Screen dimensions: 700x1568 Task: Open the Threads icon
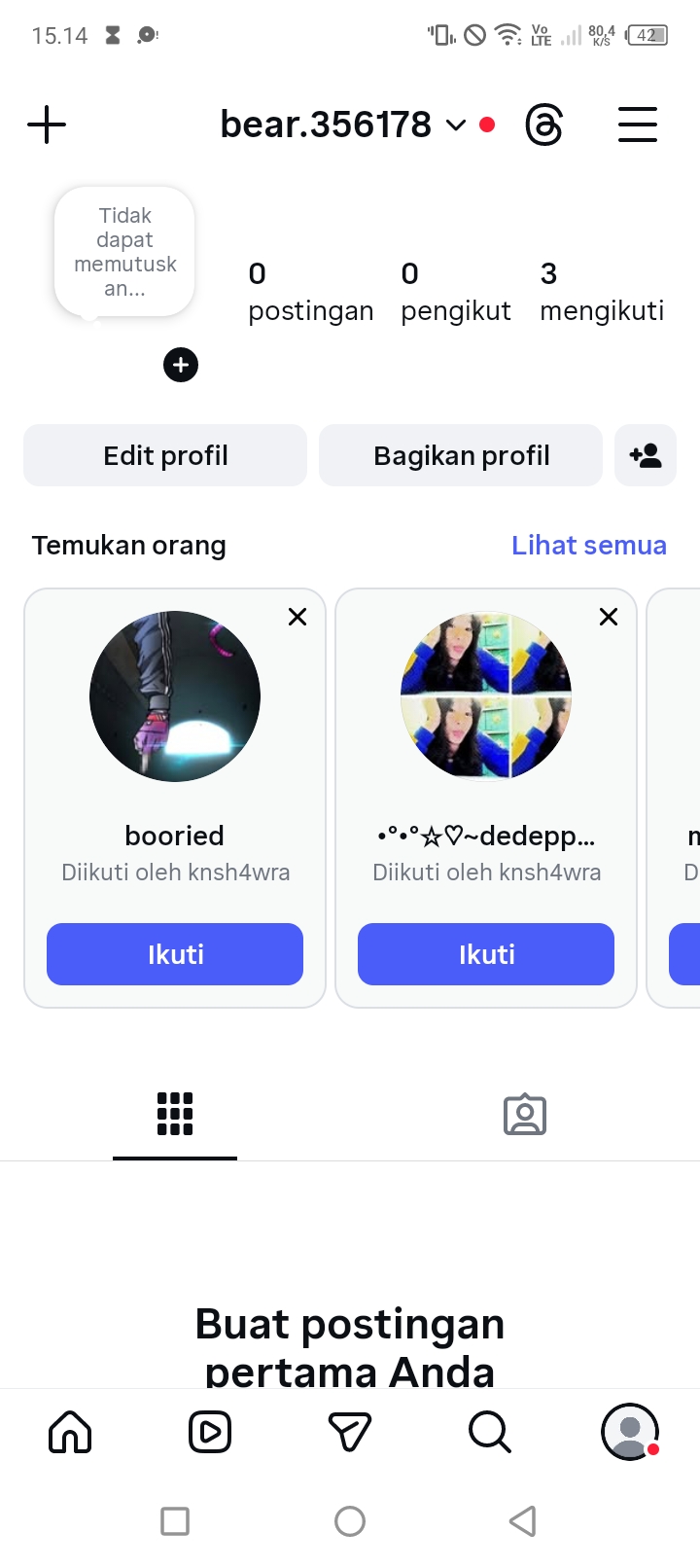543,125
